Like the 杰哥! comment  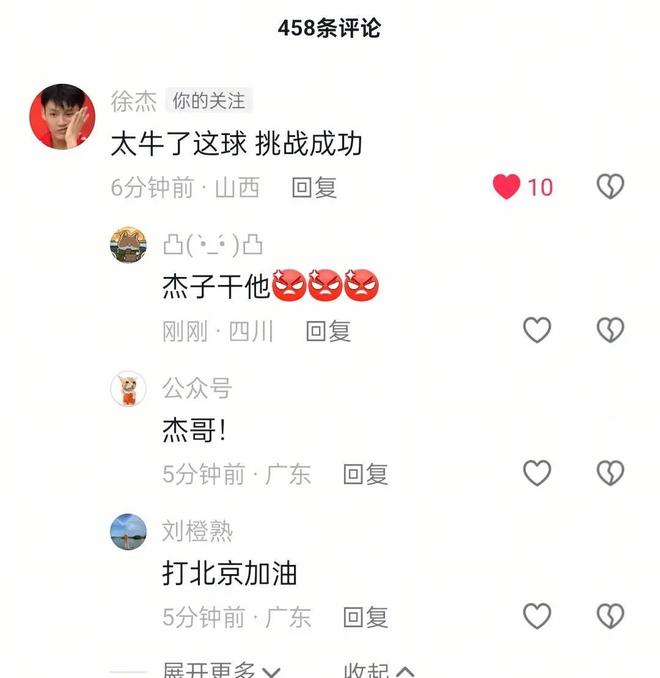pyautogui.click(x=537, y=473)
